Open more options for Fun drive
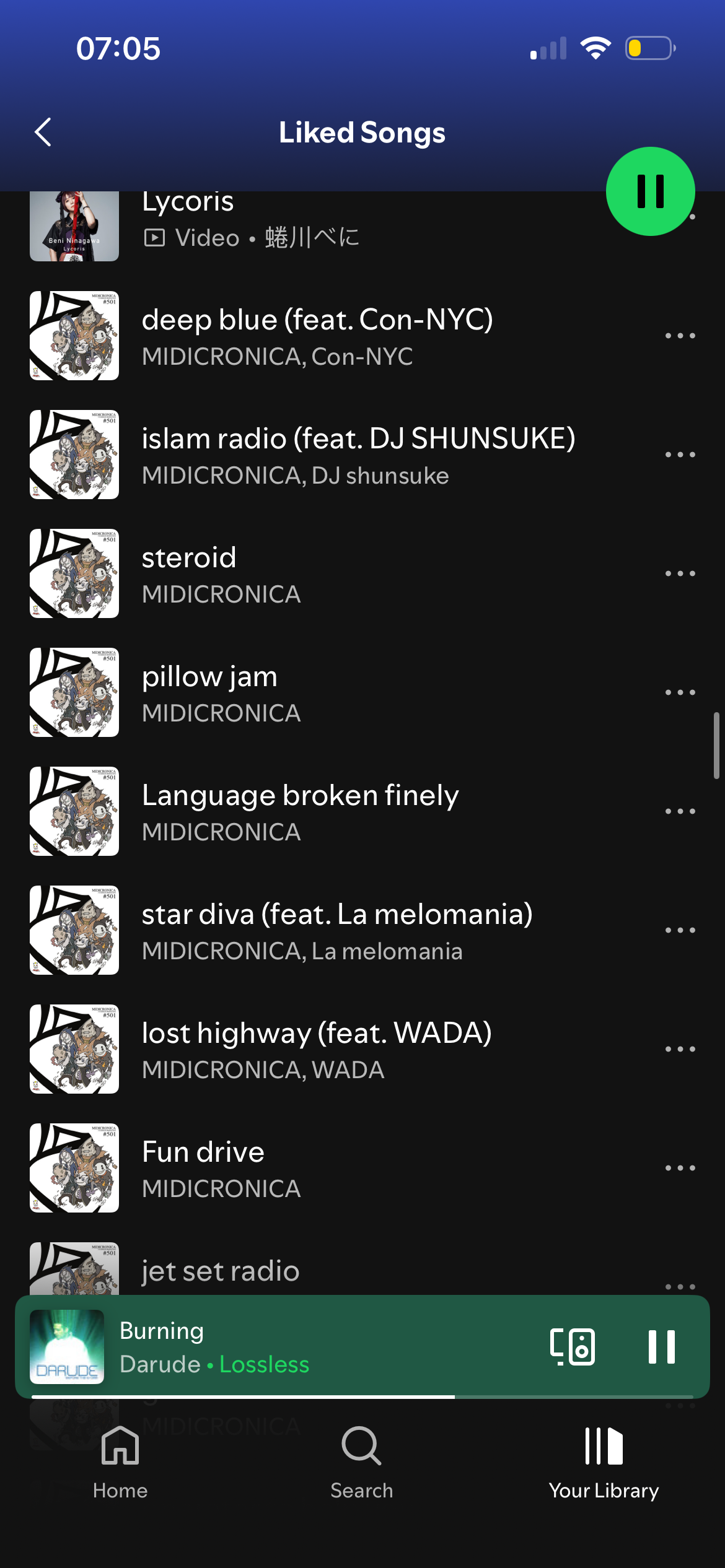Screen dimensions: 725x1568 [680, 1168]
